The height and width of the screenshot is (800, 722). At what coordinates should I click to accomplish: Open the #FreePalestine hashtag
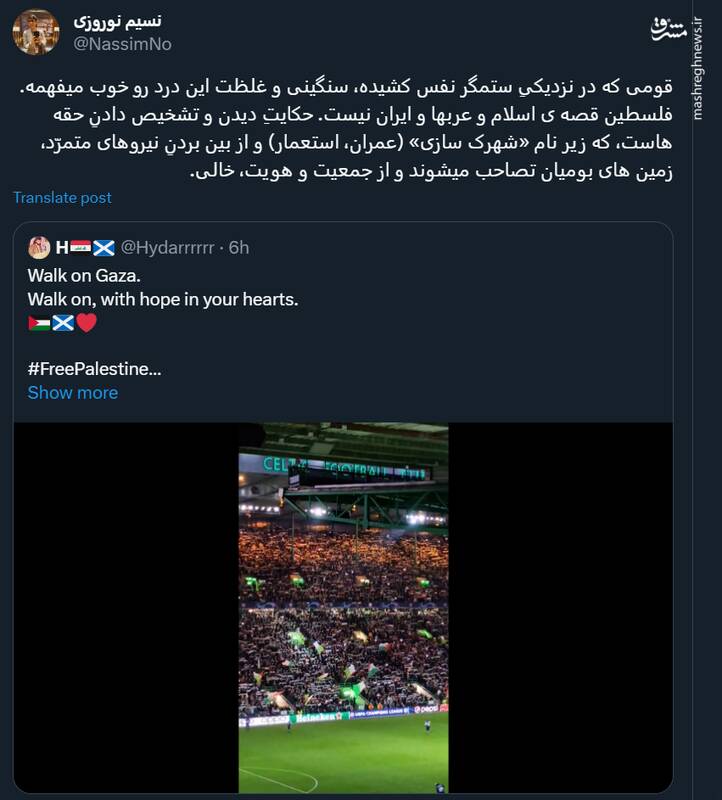[94, 368]
